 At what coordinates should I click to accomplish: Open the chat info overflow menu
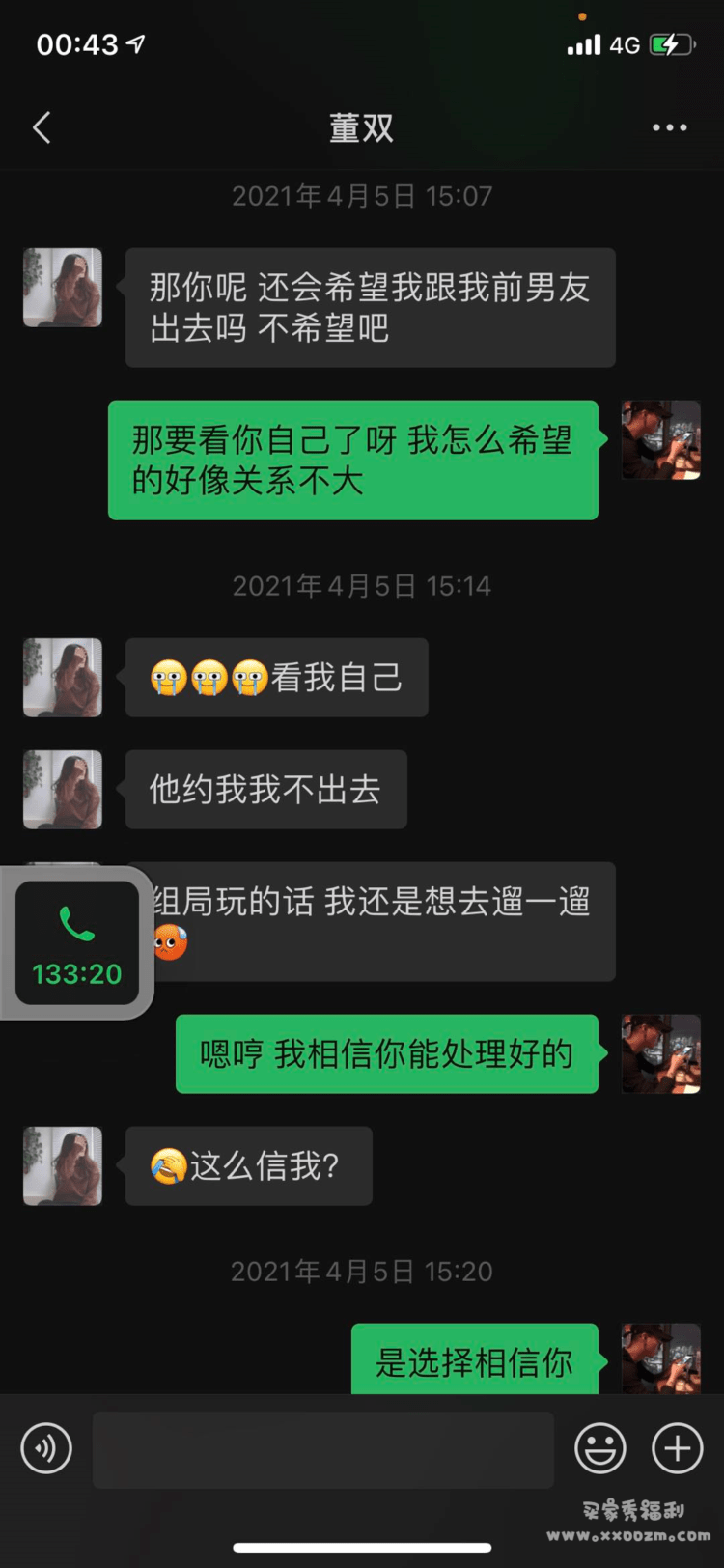669,127
